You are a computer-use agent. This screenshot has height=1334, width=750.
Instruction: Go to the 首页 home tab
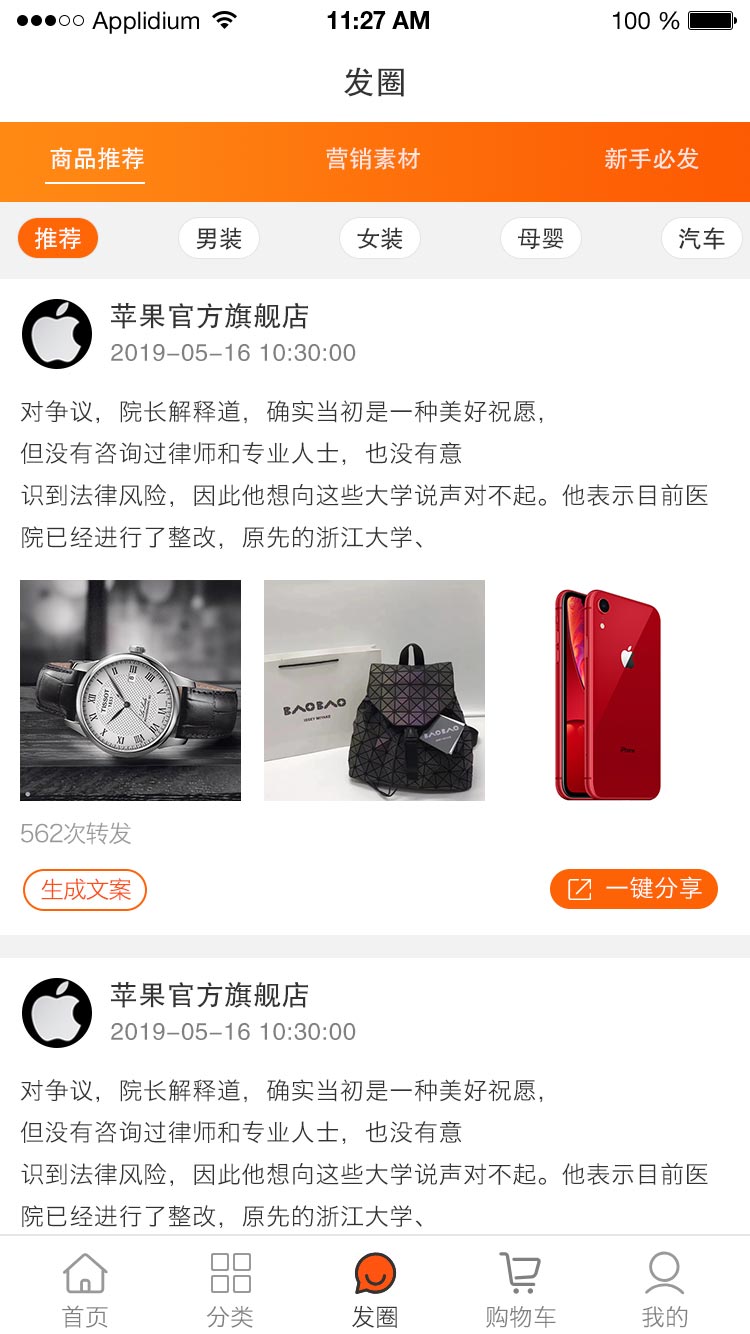(x=85, y=1290)
